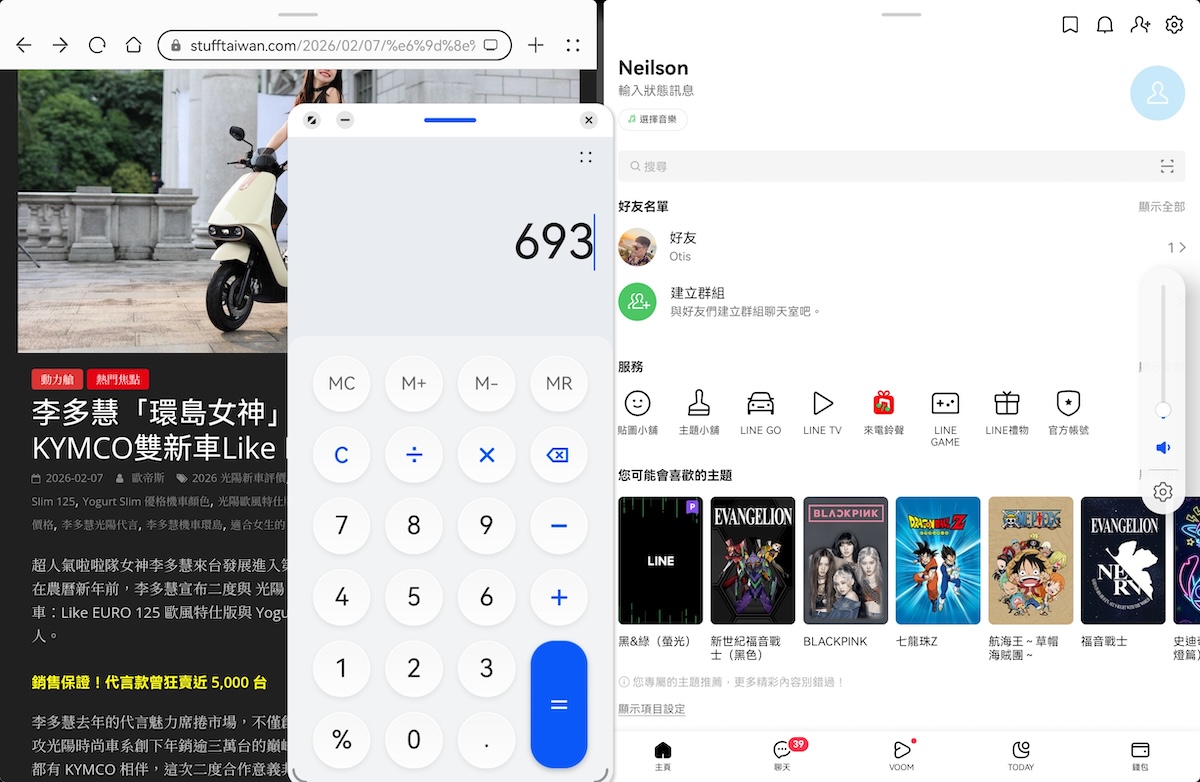Open the LINE notifications bell
1200x782 pixels.
[1105, 25]
